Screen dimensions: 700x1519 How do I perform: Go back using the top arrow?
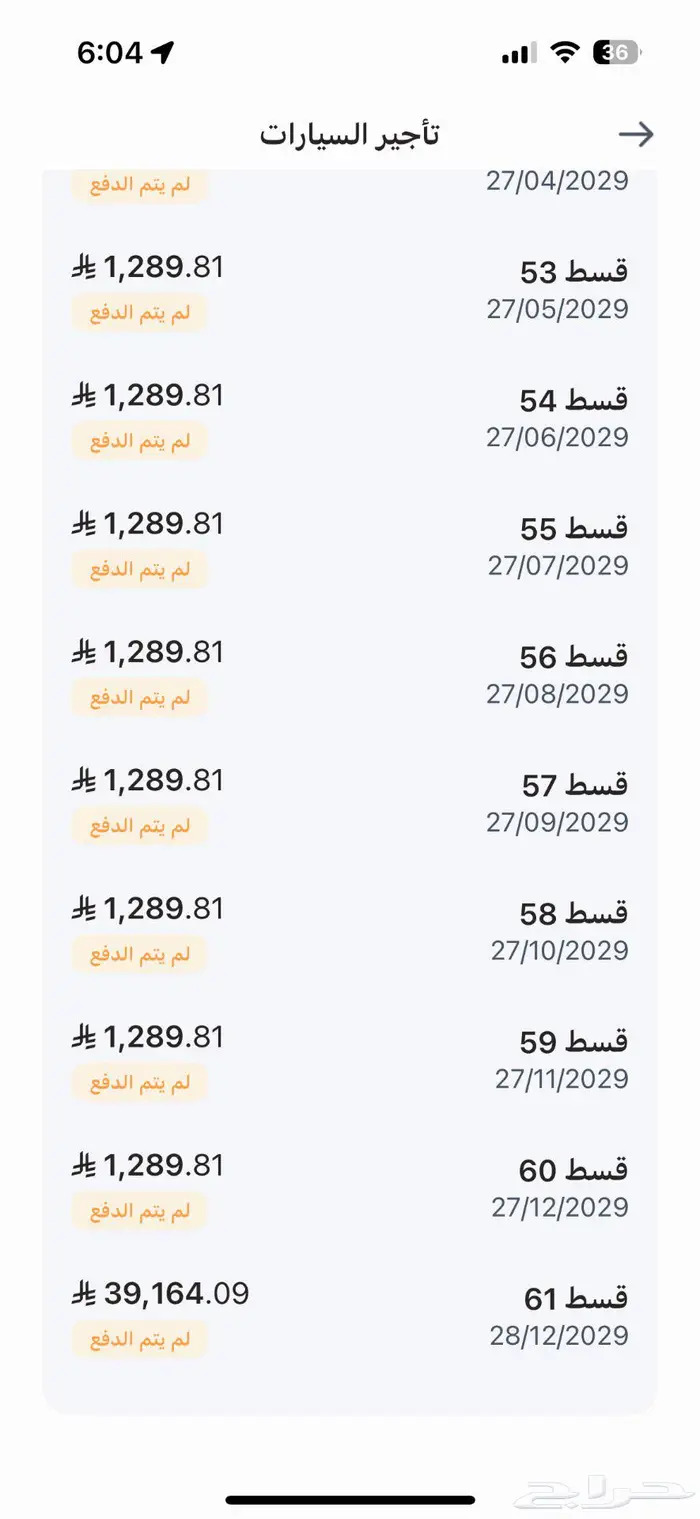[x=636, y=134]
